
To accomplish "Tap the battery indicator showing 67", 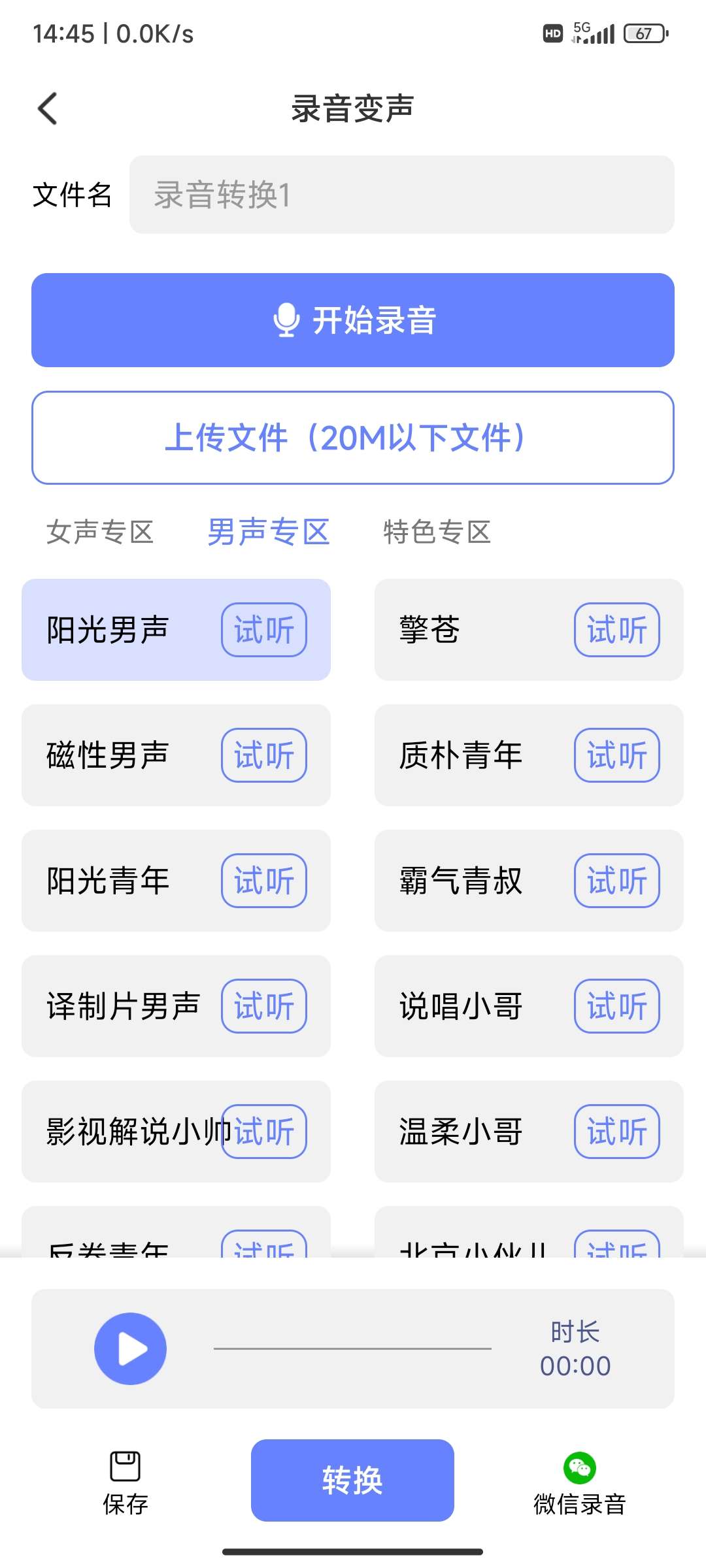I will [643, 32].
